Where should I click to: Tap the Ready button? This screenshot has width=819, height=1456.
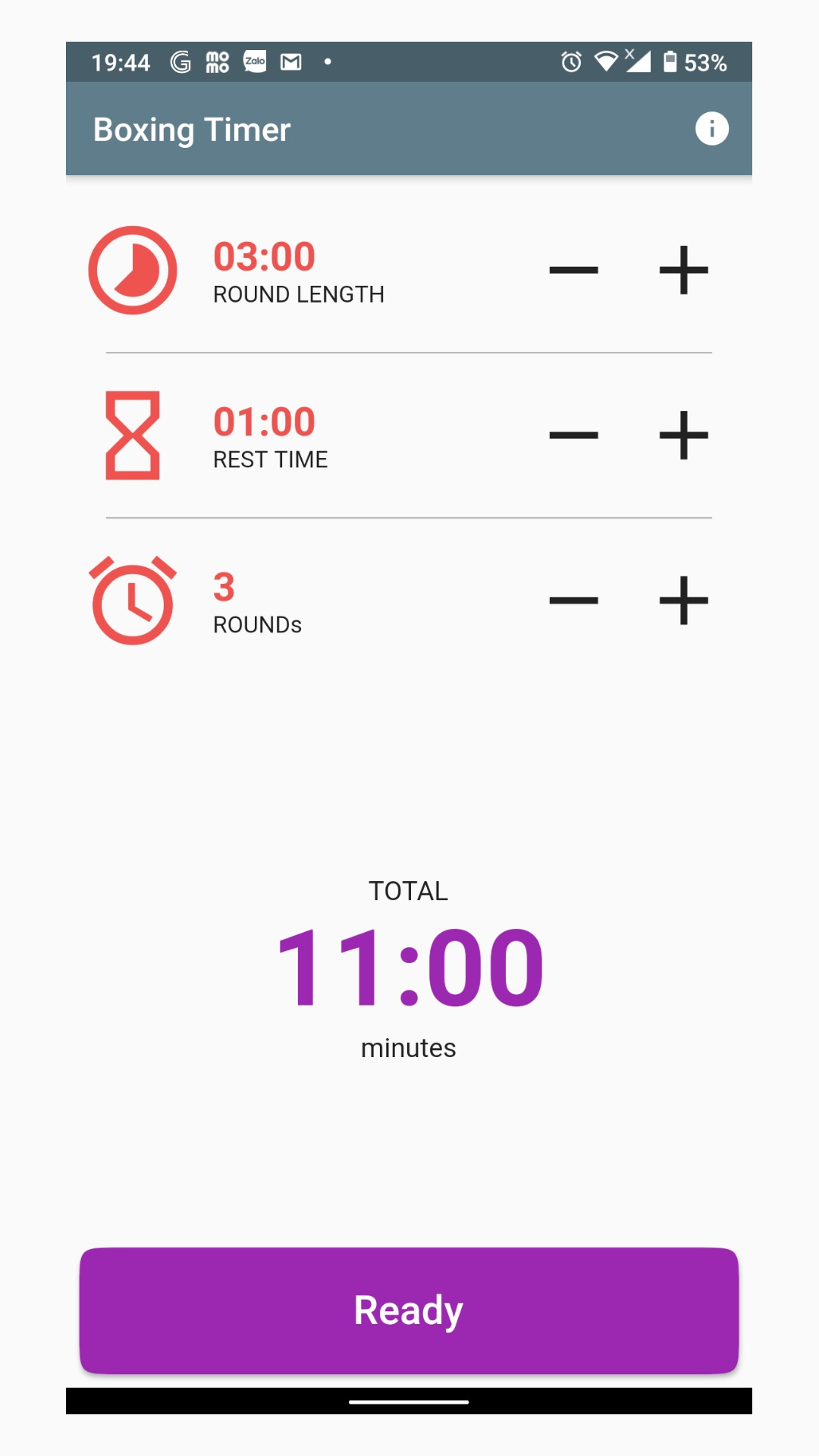[x=409, y=1310]
